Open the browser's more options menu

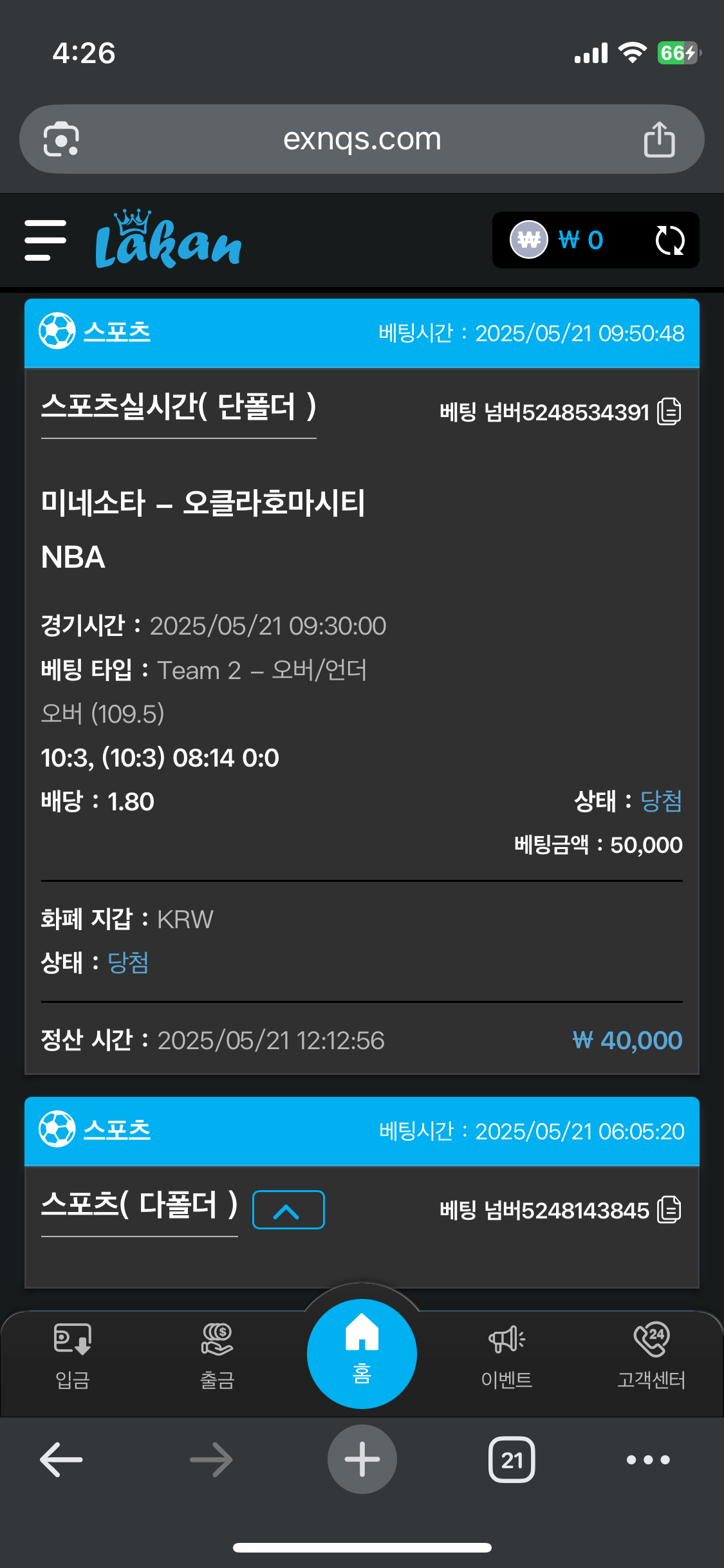[x=648, y=1460]
